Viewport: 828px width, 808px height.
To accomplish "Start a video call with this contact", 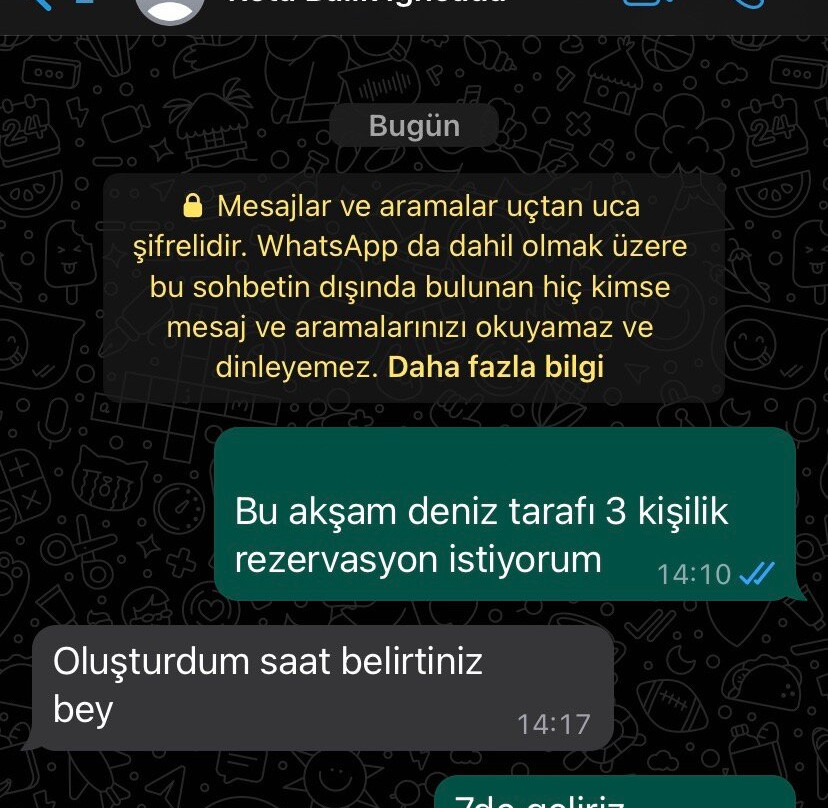I will (645, 4).
